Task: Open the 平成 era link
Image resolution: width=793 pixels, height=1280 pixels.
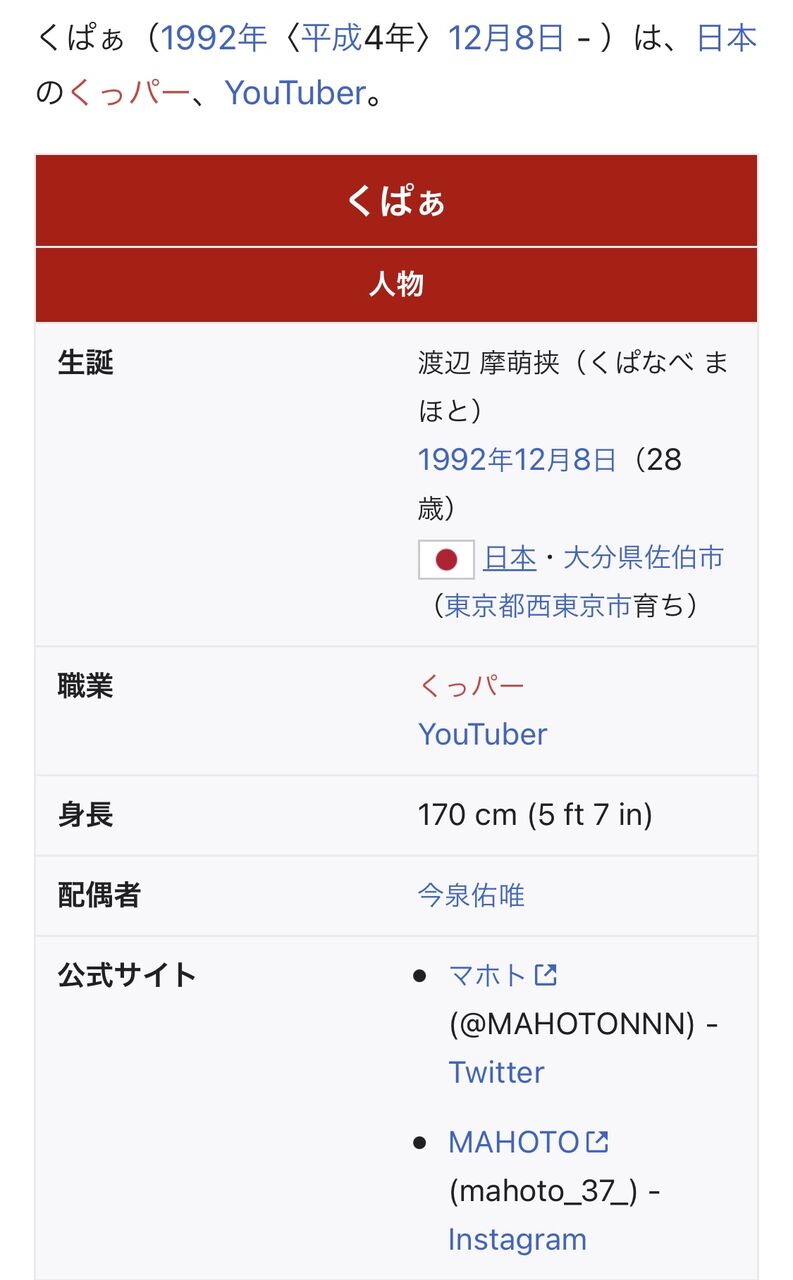Action: 331,38
